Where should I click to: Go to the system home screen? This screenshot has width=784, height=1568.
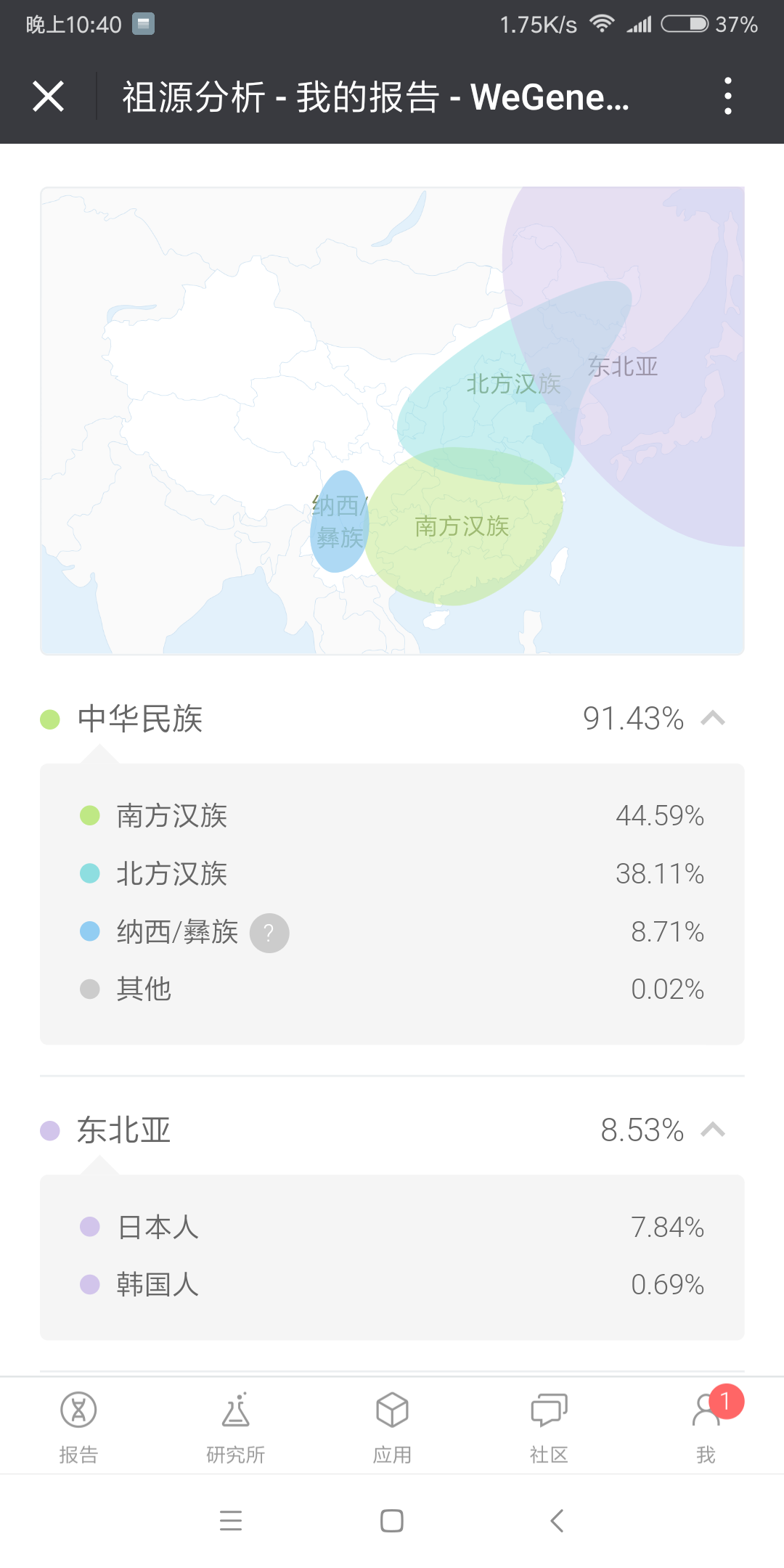click(x=392, y=1520)
